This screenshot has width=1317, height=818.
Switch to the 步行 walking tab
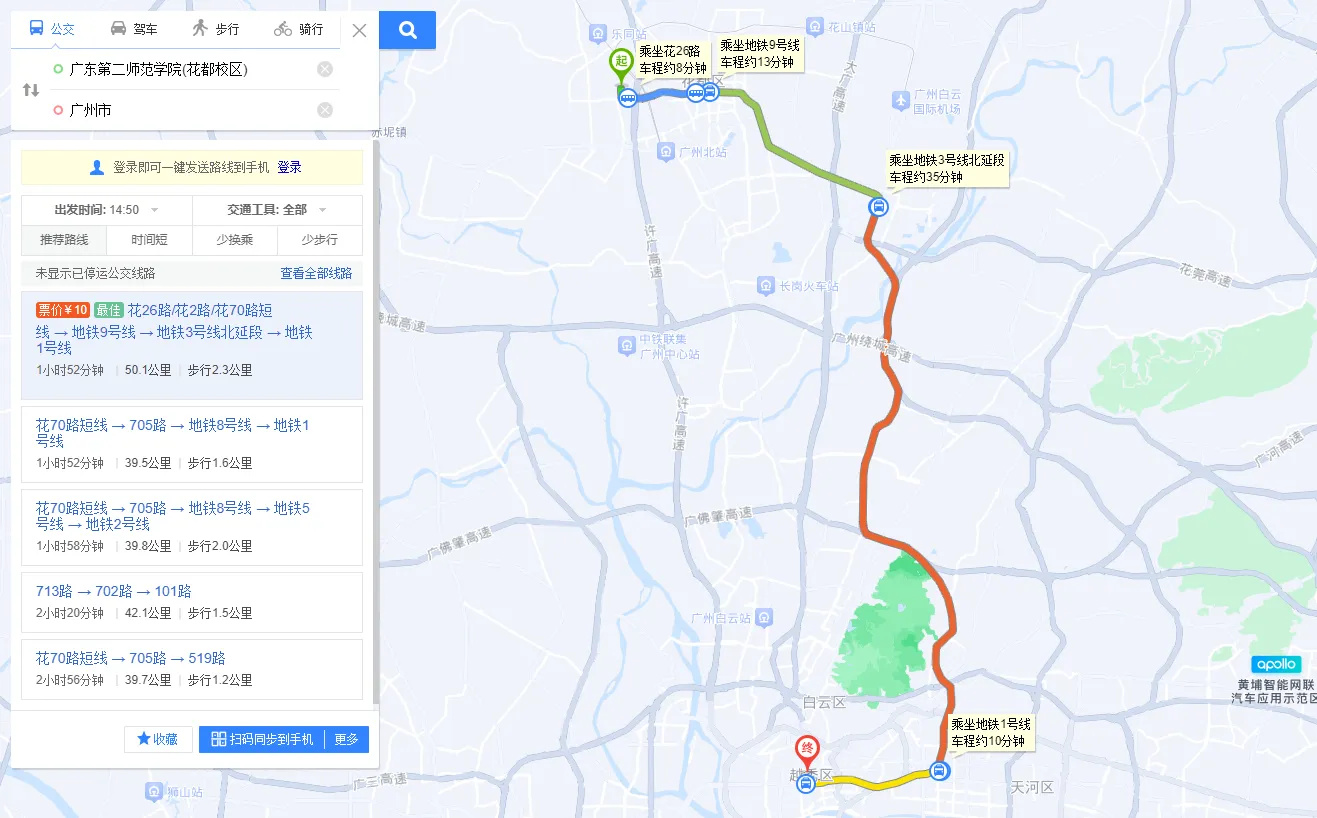click(216, 29)
